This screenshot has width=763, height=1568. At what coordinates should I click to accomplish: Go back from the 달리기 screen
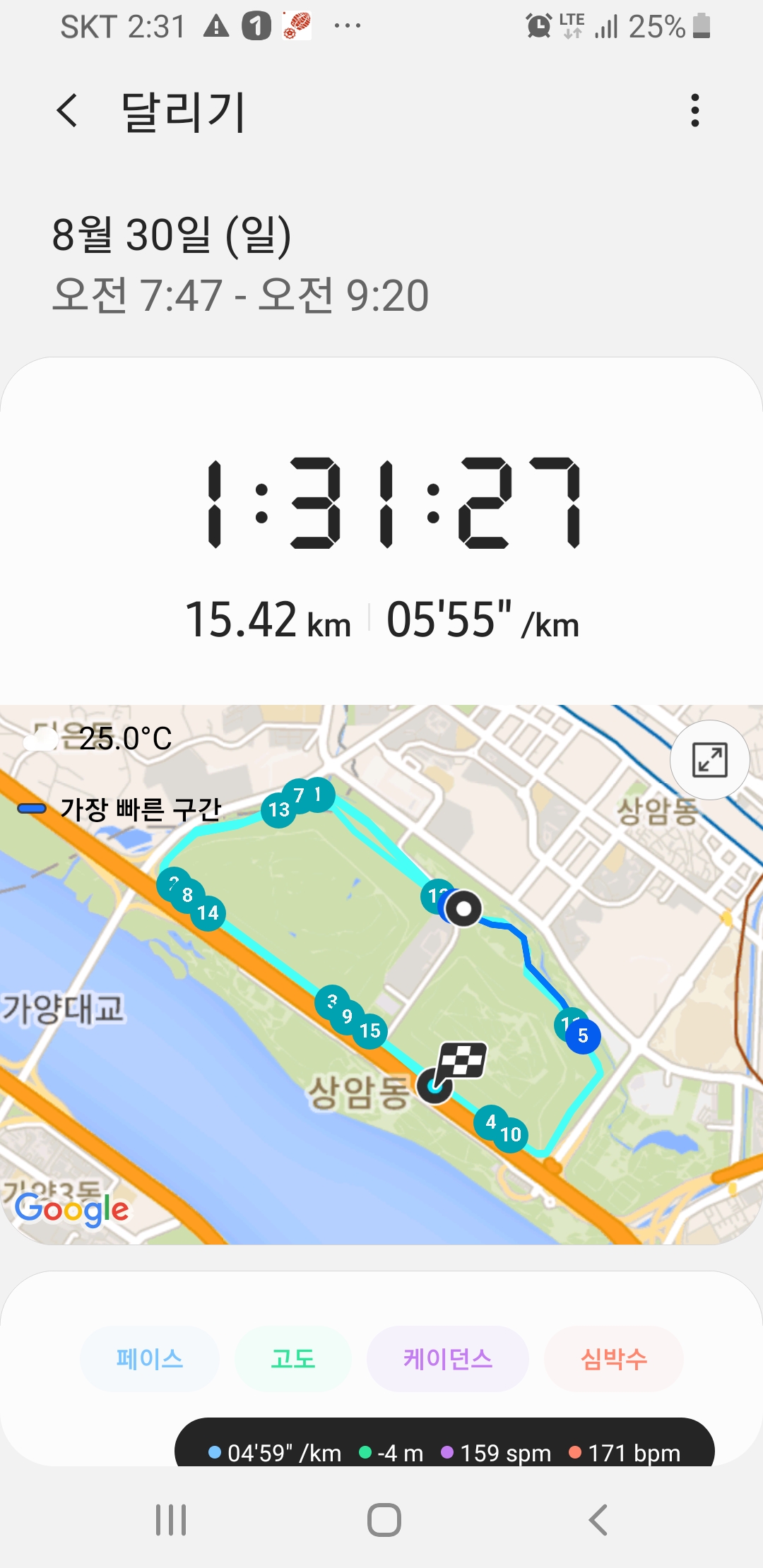pyautogui.click(x=67, y=111)
